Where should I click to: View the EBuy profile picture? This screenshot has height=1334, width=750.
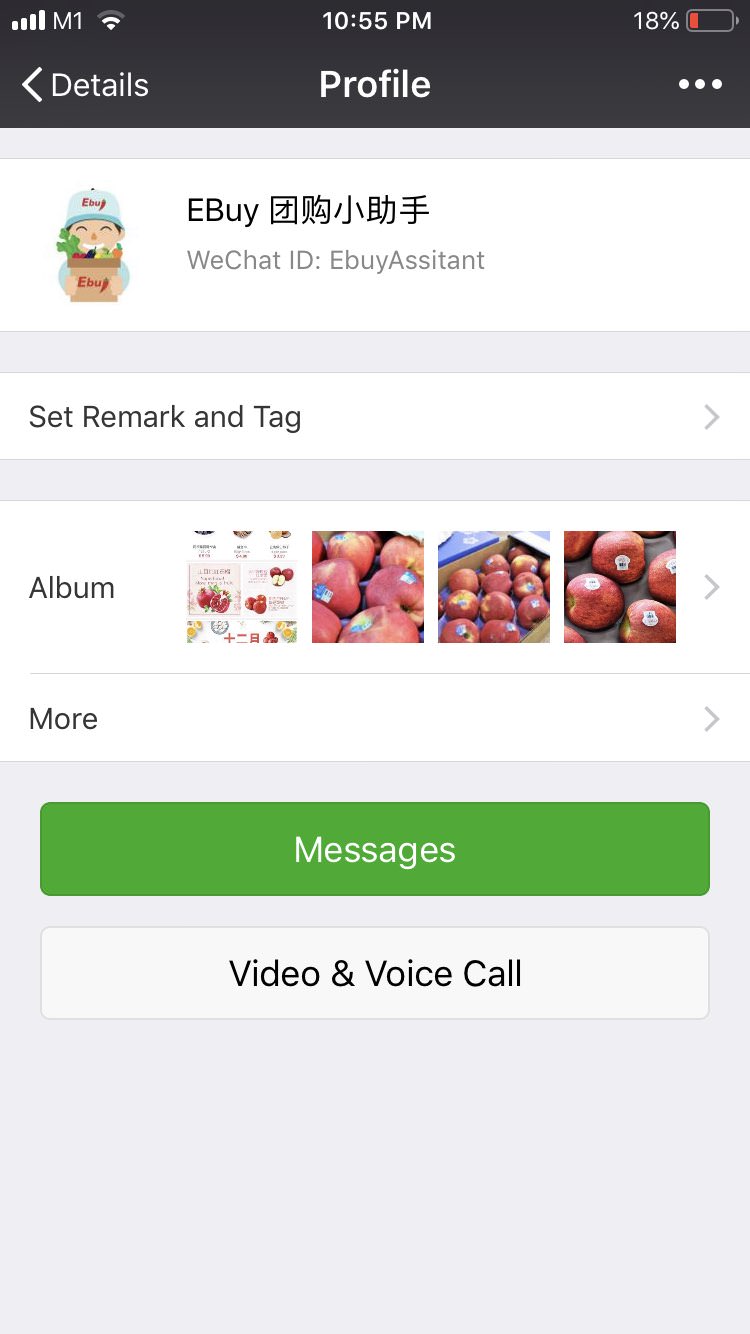point(92,245)
